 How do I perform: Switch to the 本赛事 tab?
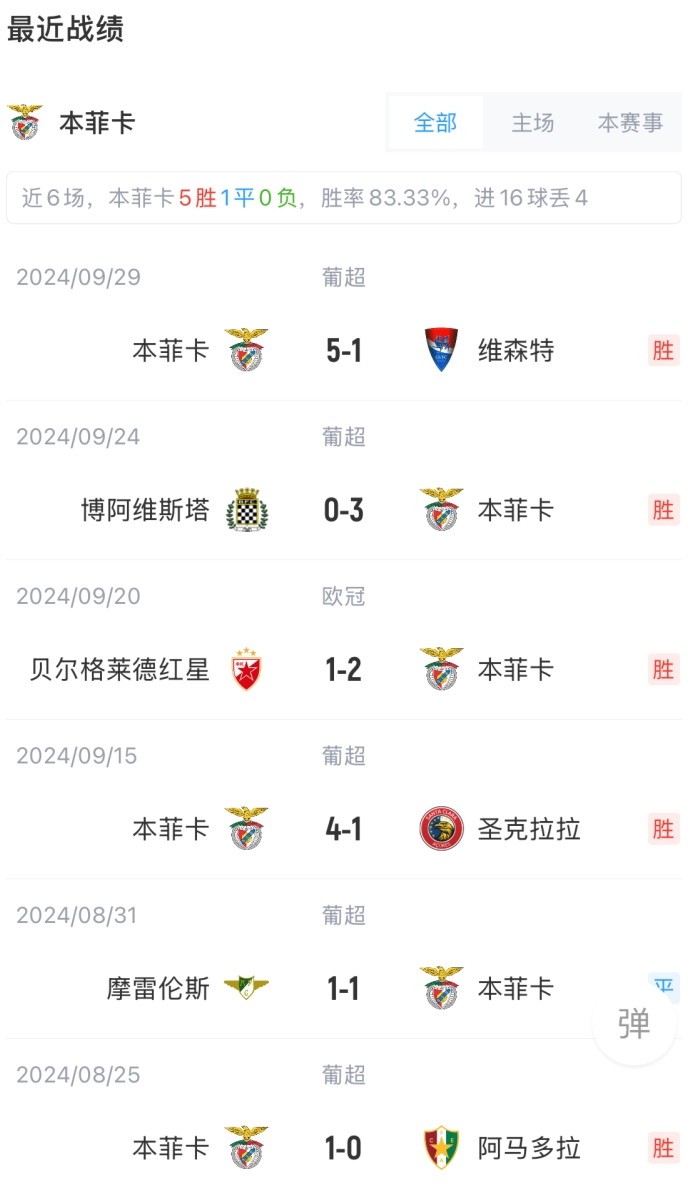(630, 122)
